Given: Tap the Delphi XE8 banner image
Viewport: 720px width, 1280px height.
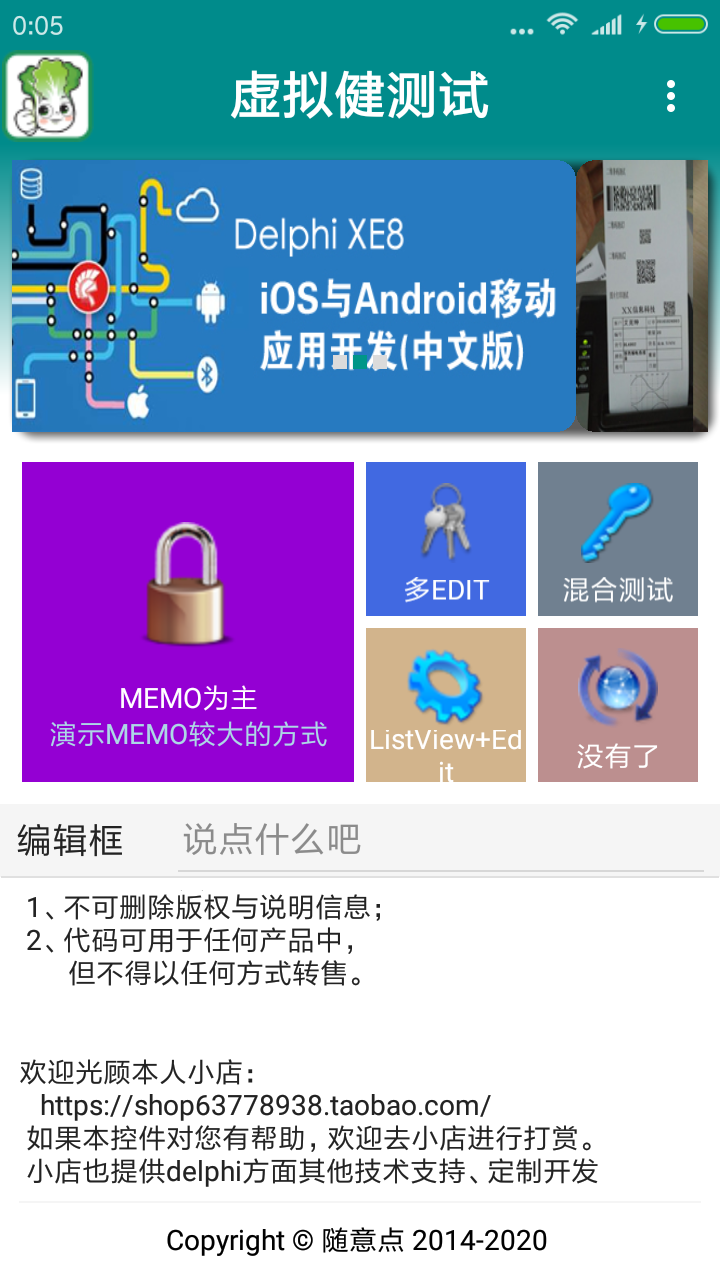Looking at the screenshot, I should coord(290,295).
